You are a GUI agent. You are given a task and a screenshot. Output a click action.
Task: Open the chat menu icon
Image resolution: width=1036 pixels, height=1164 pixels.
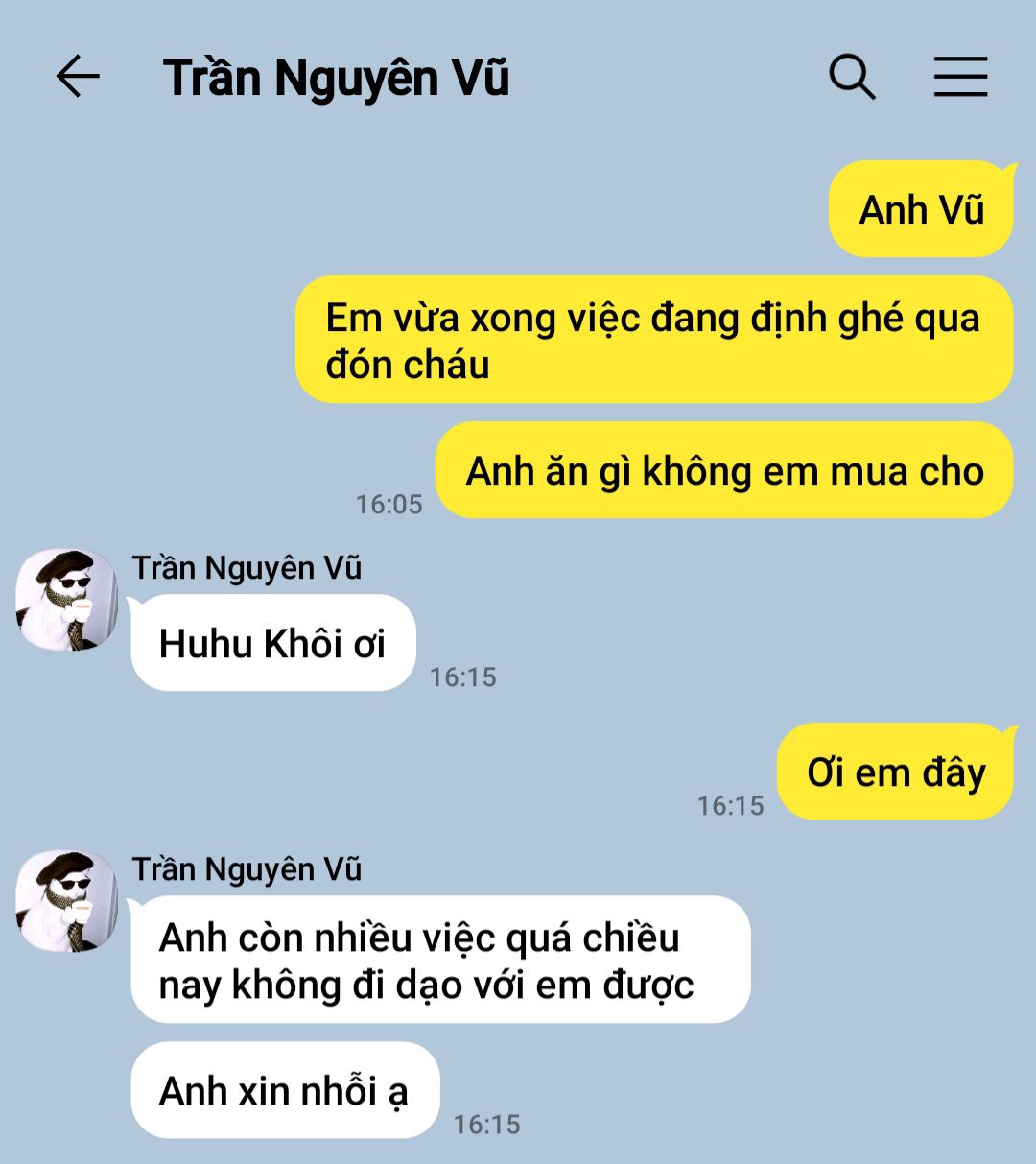pyautogui.click(x=960, y=77)
